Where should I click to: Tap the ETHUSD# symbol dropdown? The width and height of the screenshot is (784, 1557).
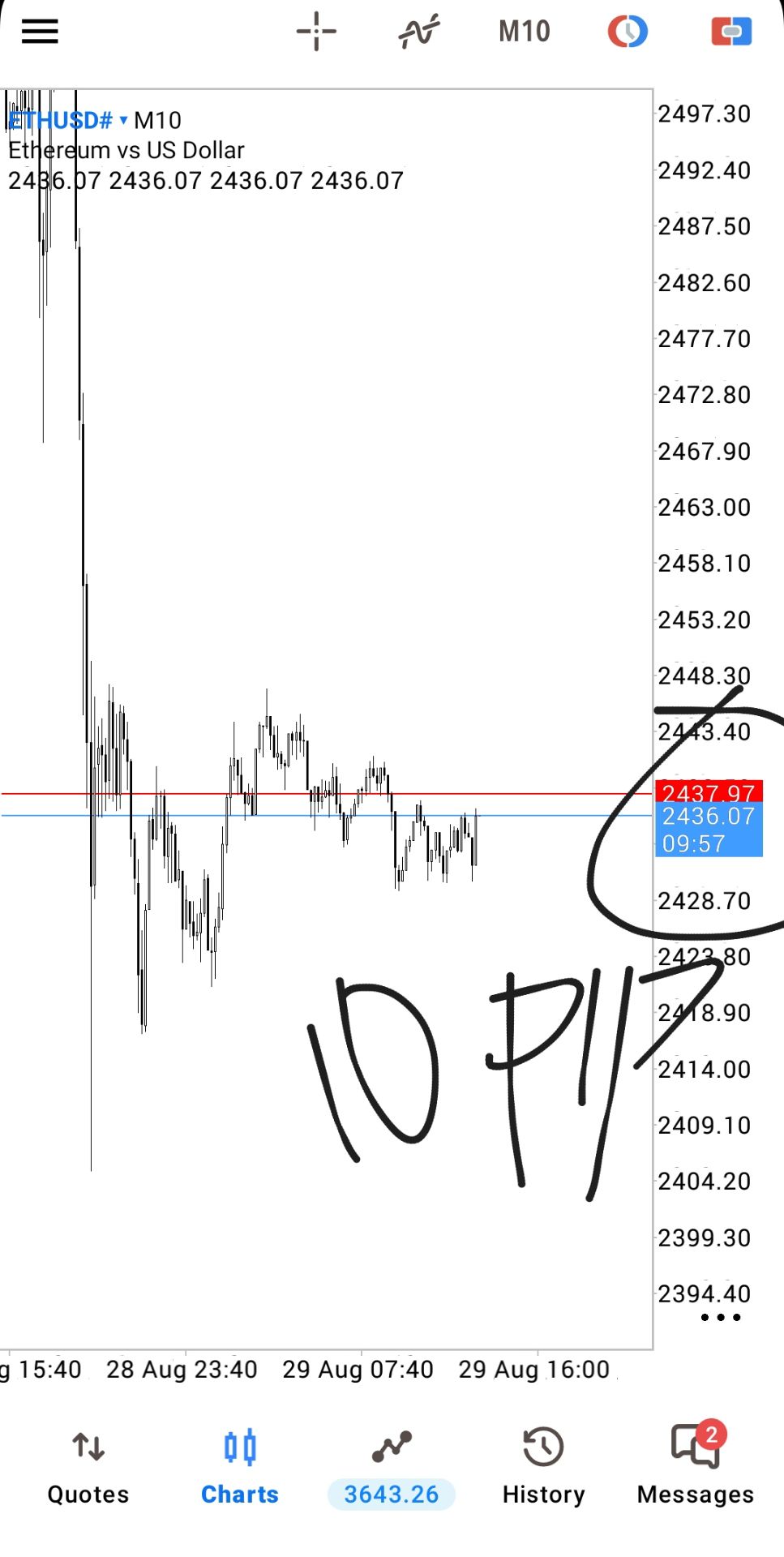point(68,120)
